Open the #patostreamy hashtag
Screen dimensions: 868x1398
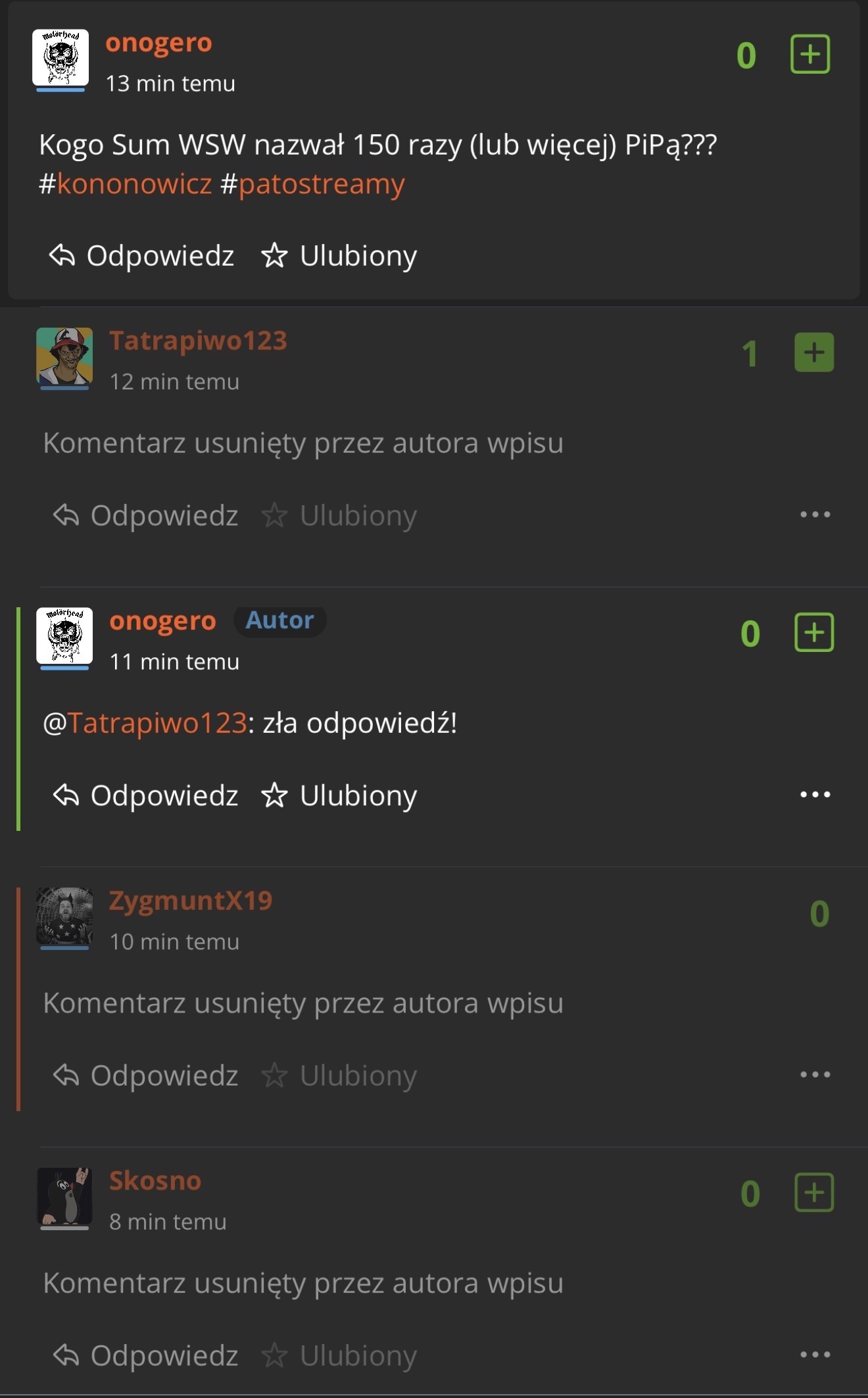(x=321, y=184)
